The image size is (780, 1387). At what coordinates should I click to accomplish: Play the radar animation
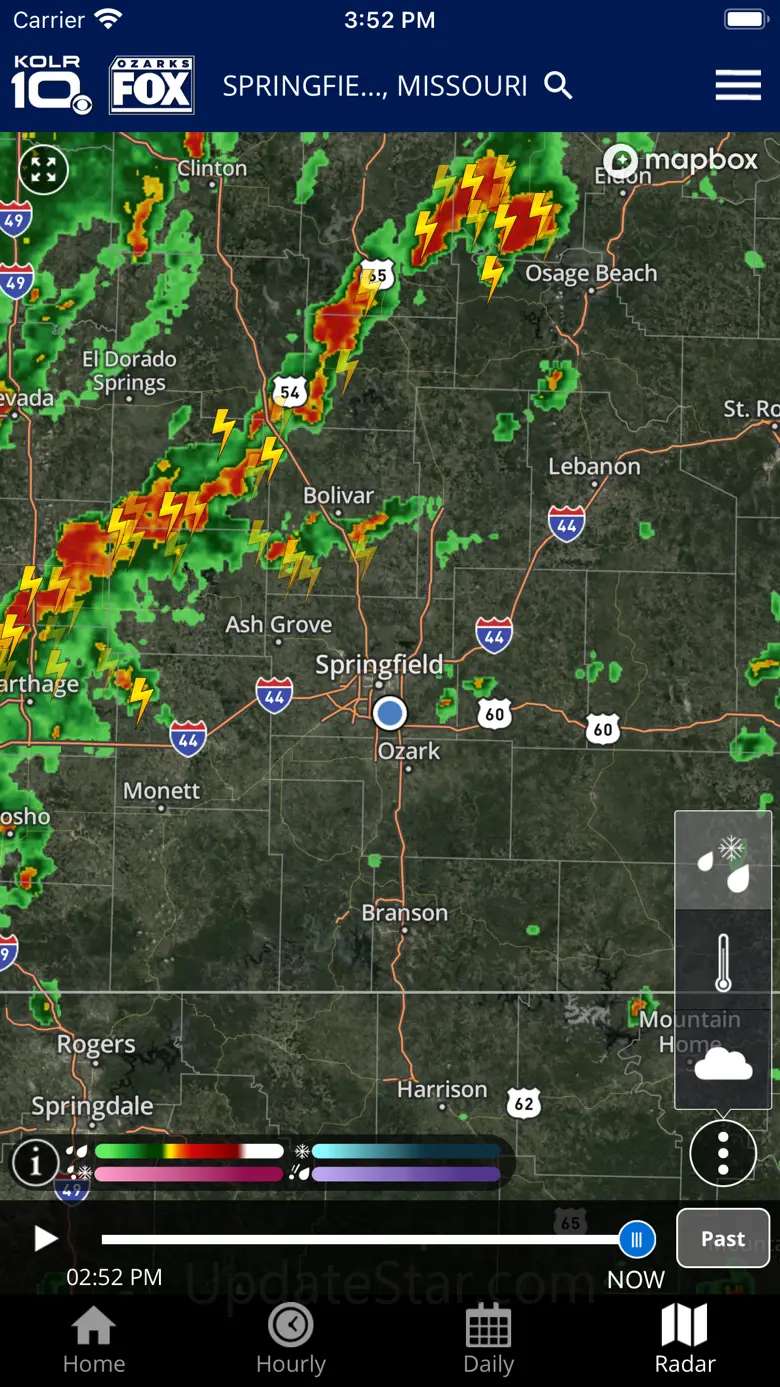45,1240
